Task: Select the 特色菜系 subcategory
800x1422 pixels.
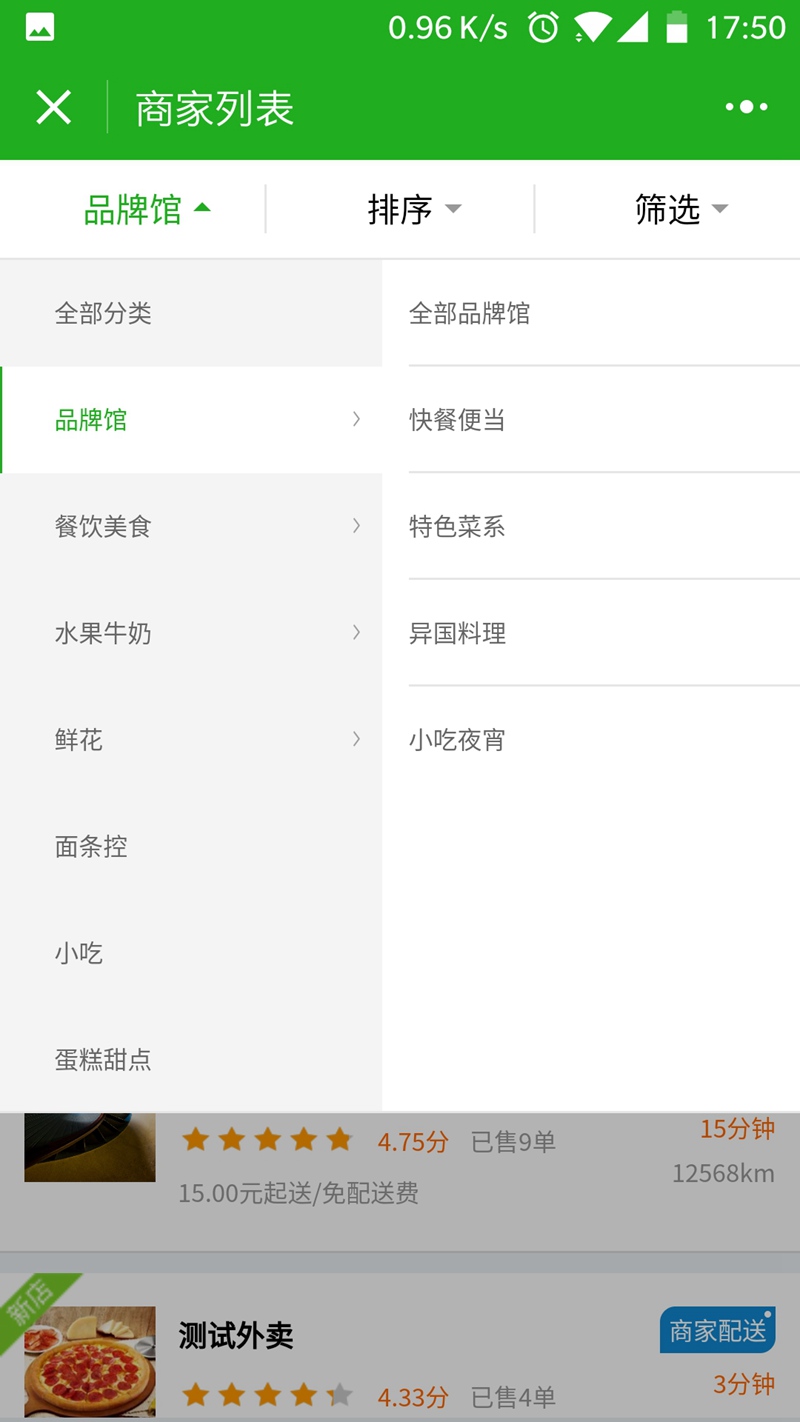Action: pos(604,526)
